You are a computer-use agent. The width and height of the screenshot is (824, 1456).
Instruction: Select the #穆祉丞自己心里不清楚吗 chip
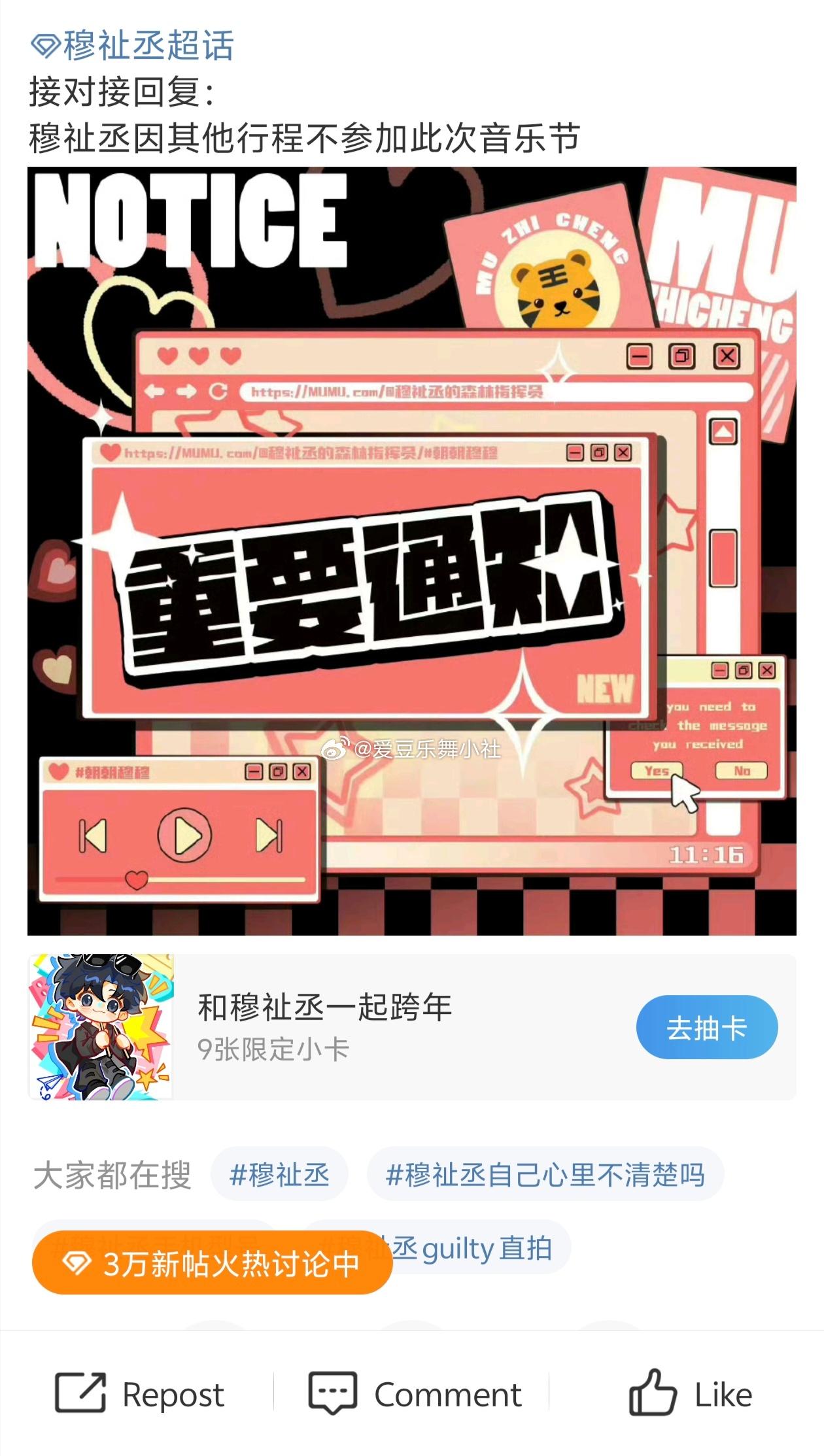(x=545, y=1175)
